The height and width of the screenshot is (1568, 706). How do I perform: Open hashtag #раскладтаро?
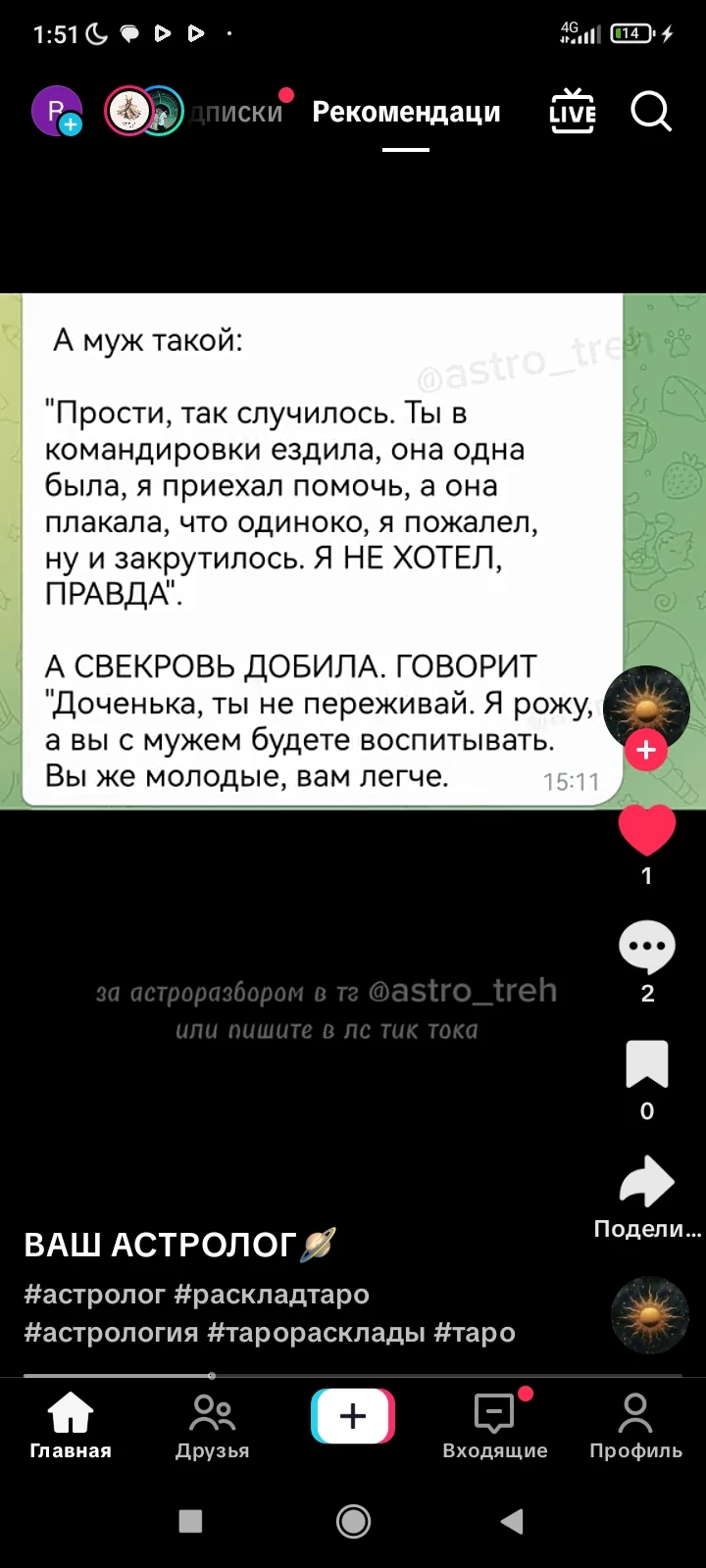click(272, 1295)
